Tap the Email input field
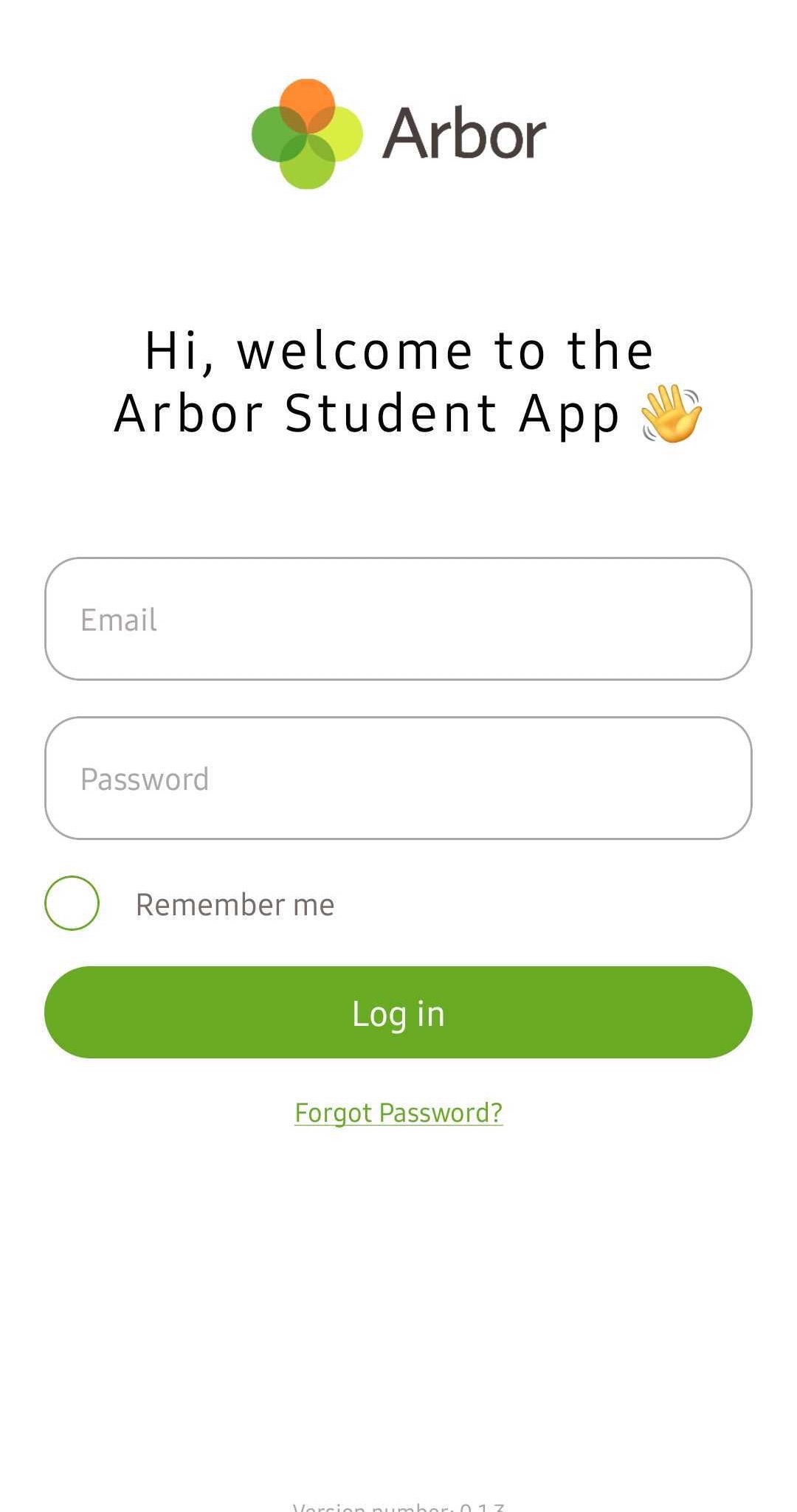Screen dimensions: 797x1512 pos(398,619)
